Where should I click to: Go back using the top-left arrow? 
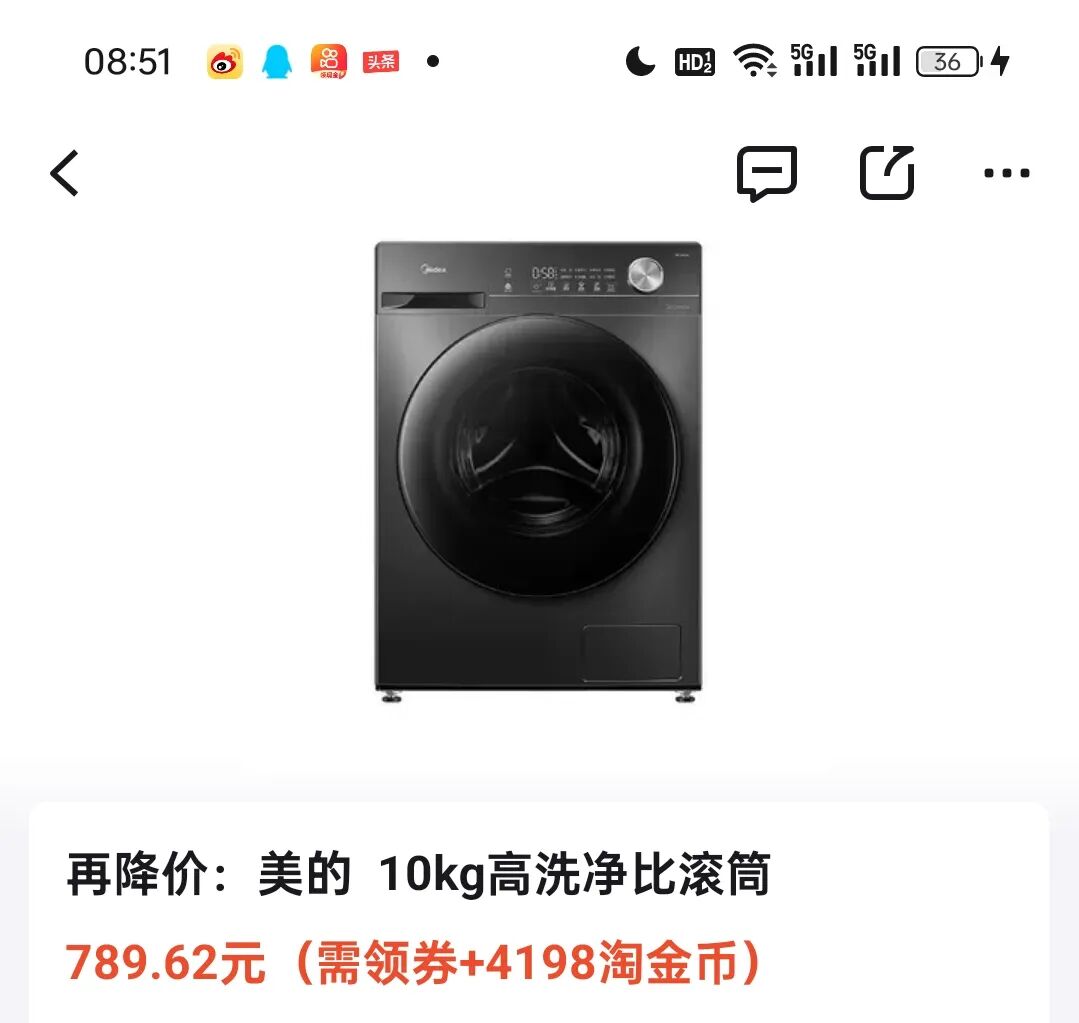coord(65,173)
